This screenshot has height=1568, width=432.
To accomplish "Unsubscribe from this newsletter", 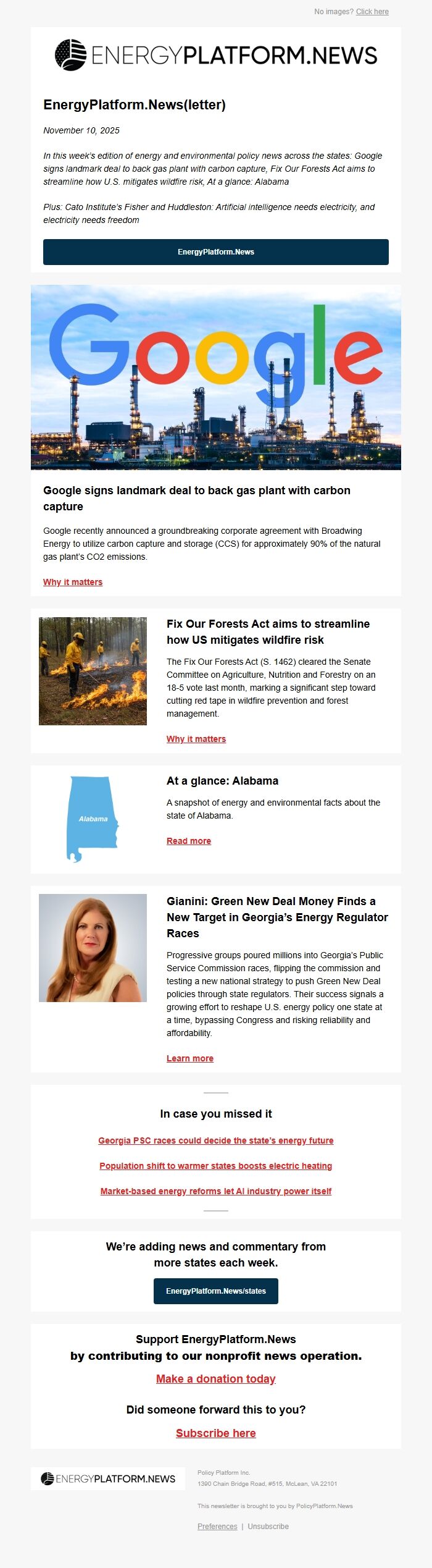I will coord(268,1527).
